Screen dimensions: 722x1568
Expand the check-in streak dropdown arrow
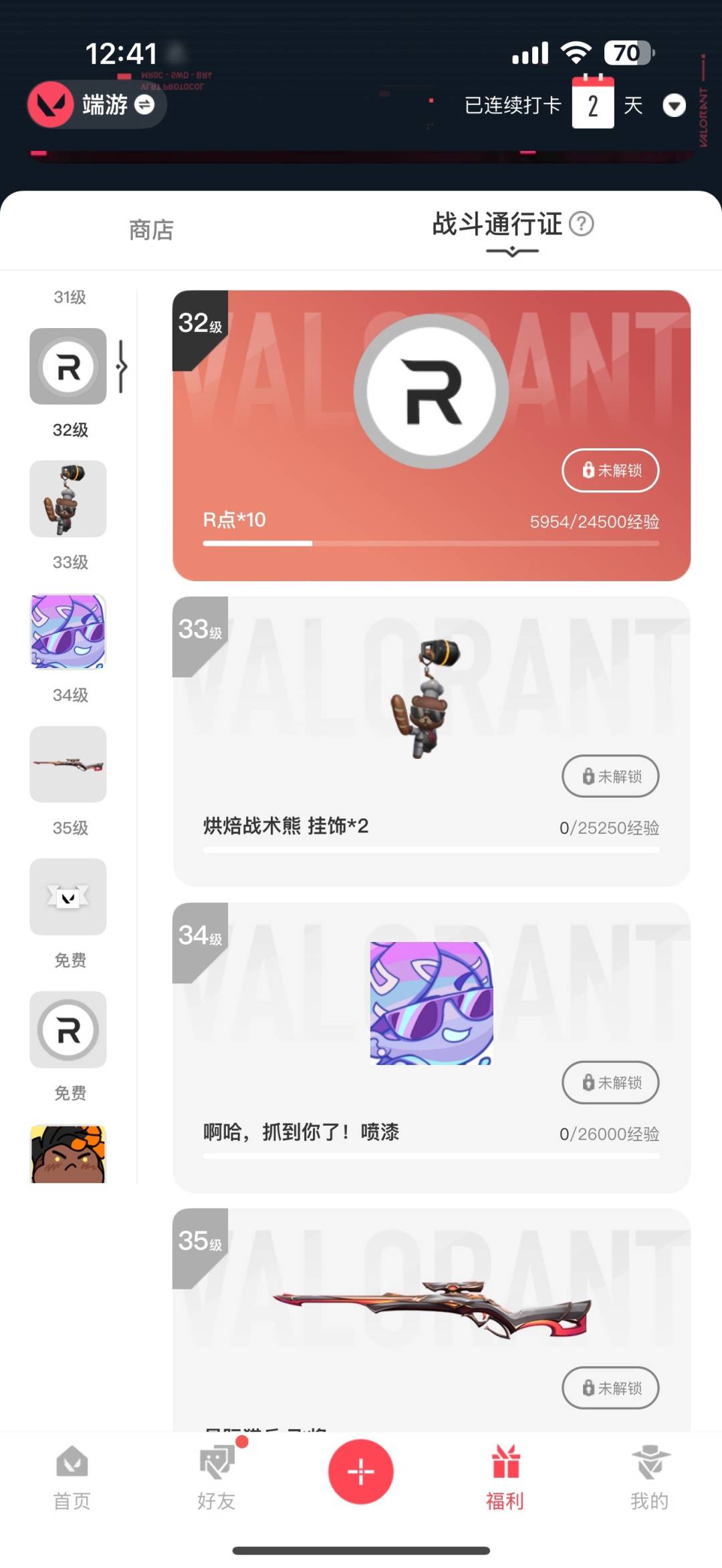tap(674, 106)
